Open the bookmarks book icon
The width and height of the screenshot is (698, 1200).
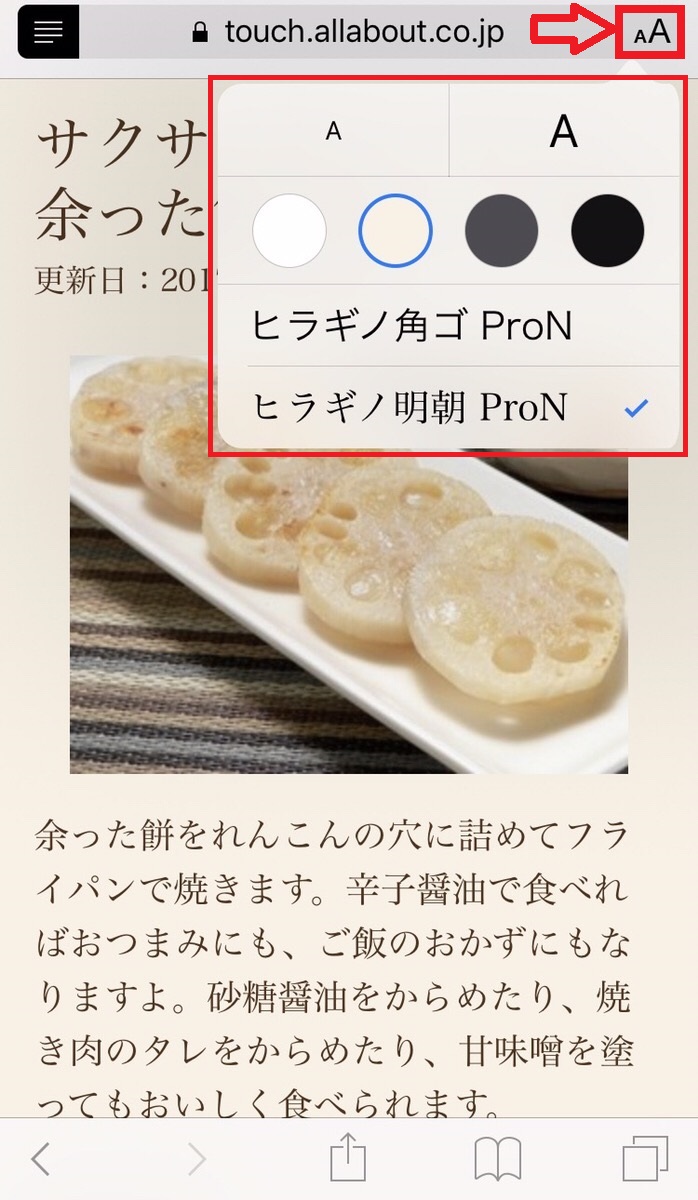(497, 1159)
